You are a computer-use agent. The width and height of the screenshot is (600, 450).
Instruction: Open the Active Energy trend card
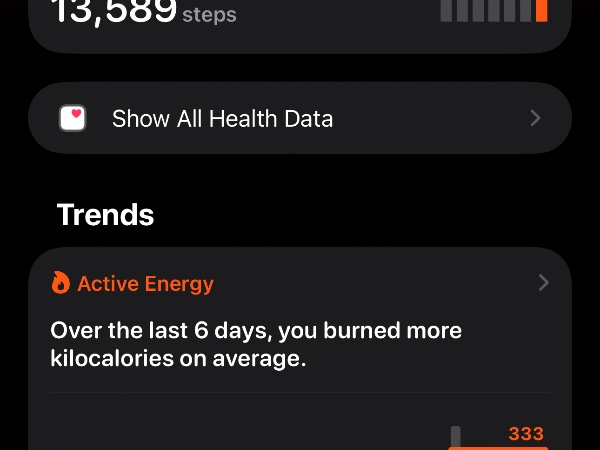(x=299, y=330)
